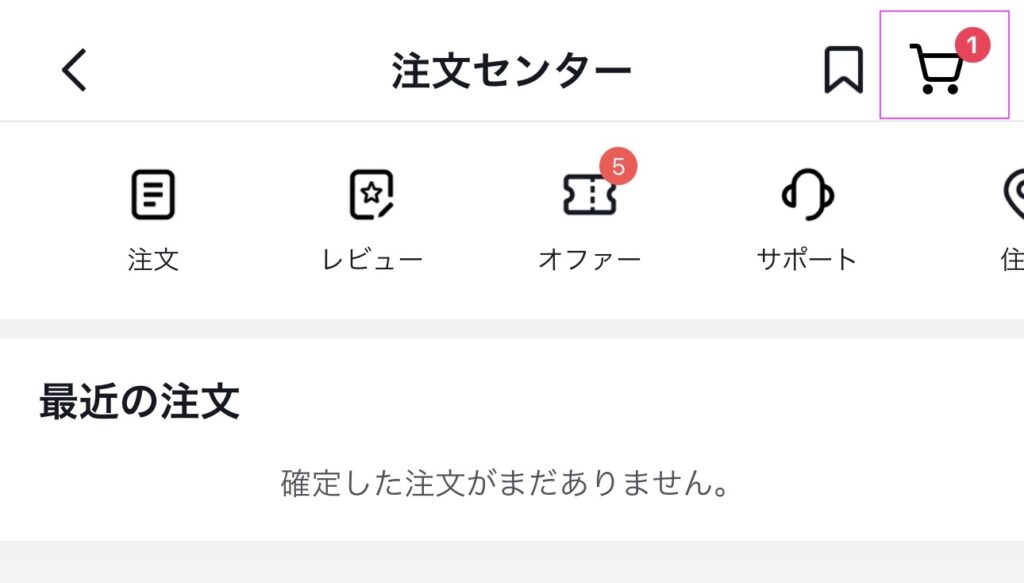The height and width of the screenshot is (583, 1024).
Task: Open the saved bookmarks icon
Action: (x=843, y=71)
